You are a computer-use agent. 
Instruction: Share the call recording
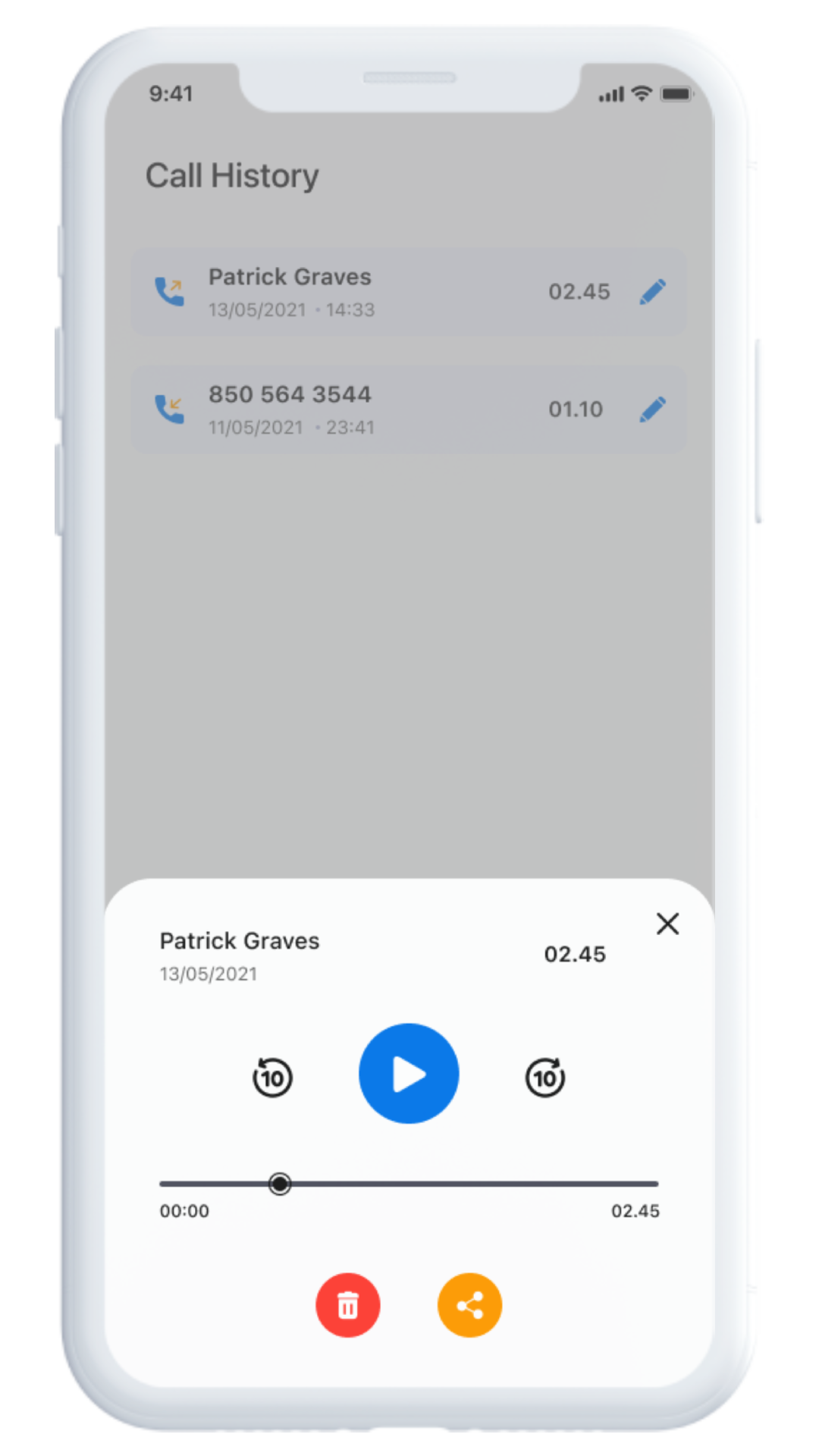pos(469,1305)
